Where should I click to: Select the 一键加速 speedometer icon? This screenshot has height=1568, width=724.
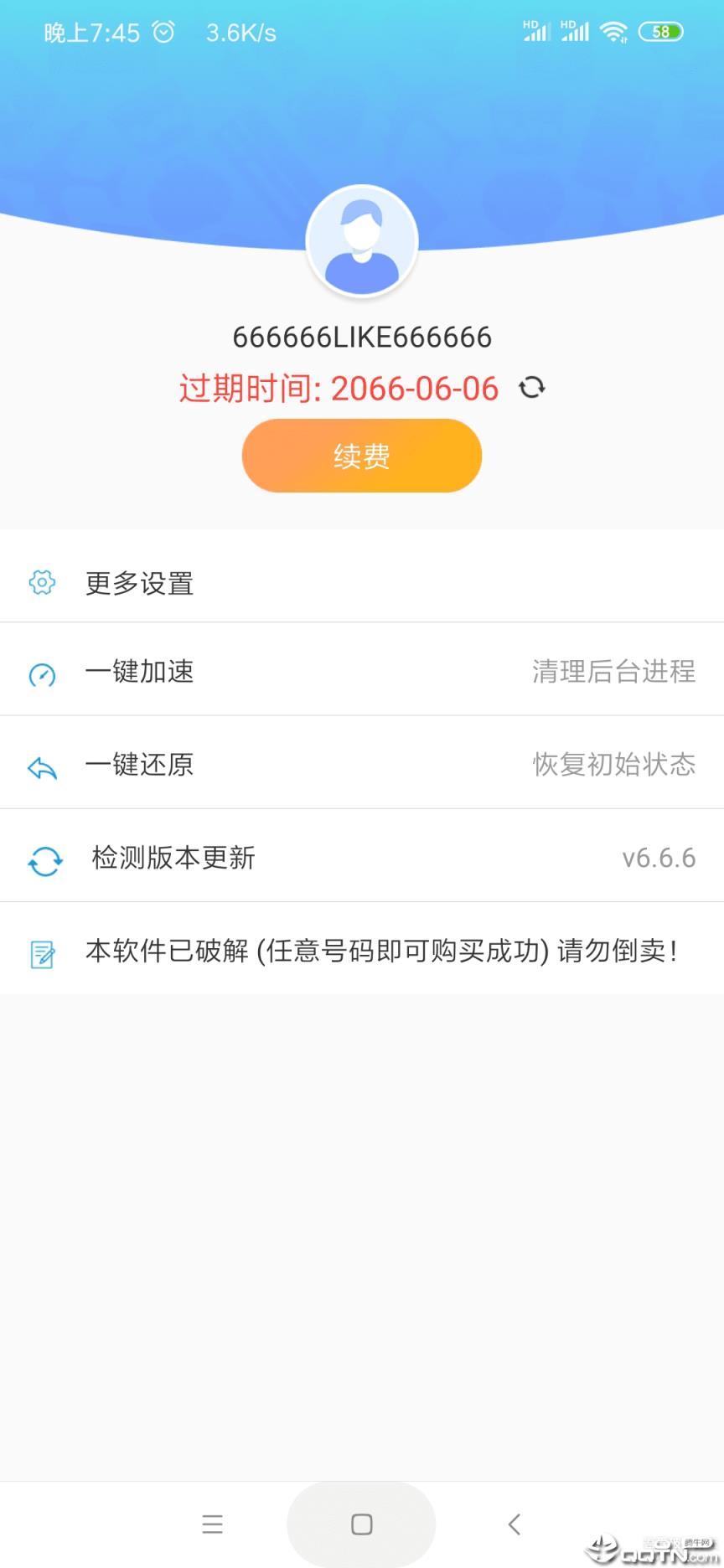(x=41, y=674)
